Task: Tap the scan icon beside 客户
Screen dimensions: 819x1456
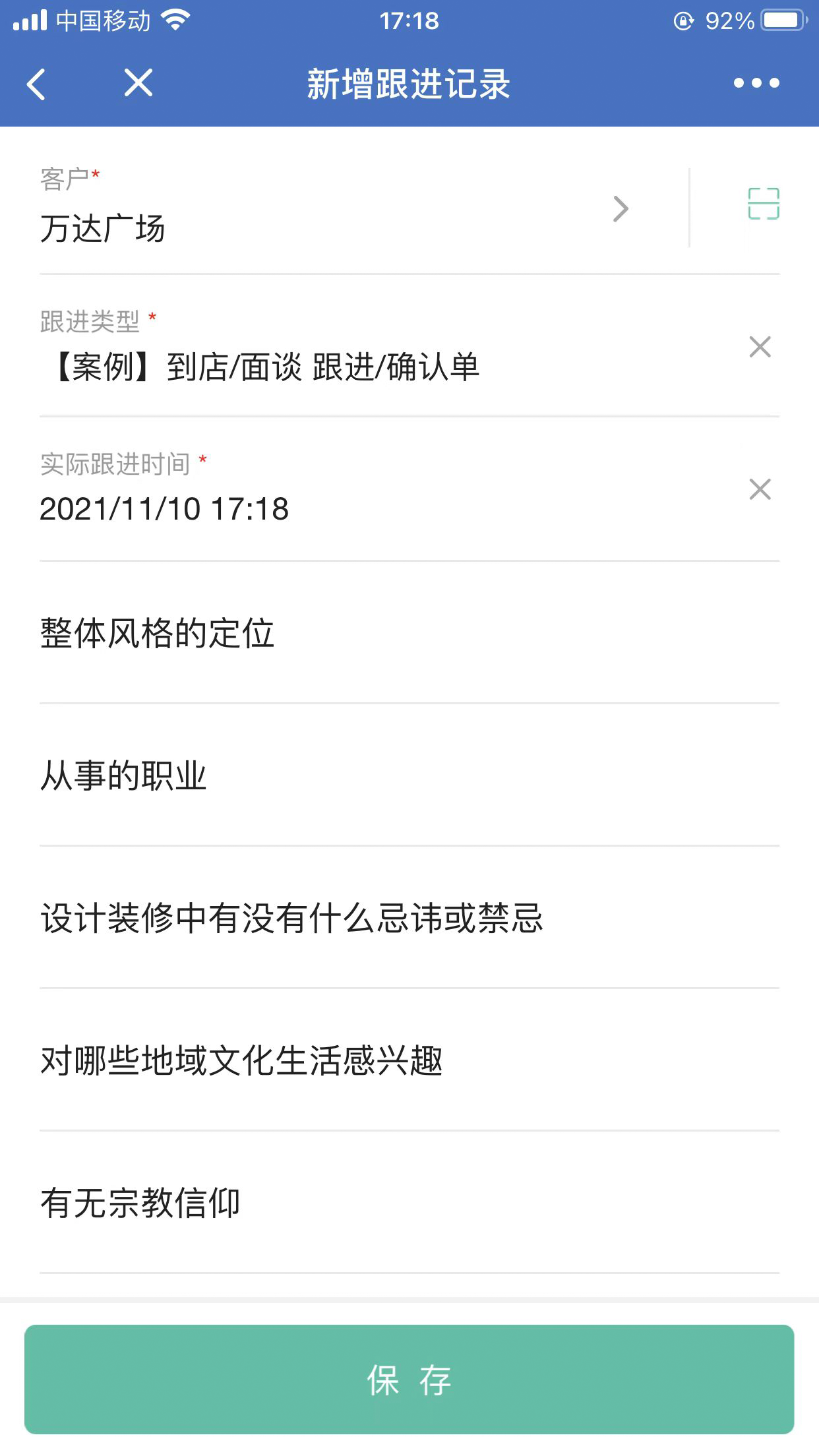Action: coord(763,203)
